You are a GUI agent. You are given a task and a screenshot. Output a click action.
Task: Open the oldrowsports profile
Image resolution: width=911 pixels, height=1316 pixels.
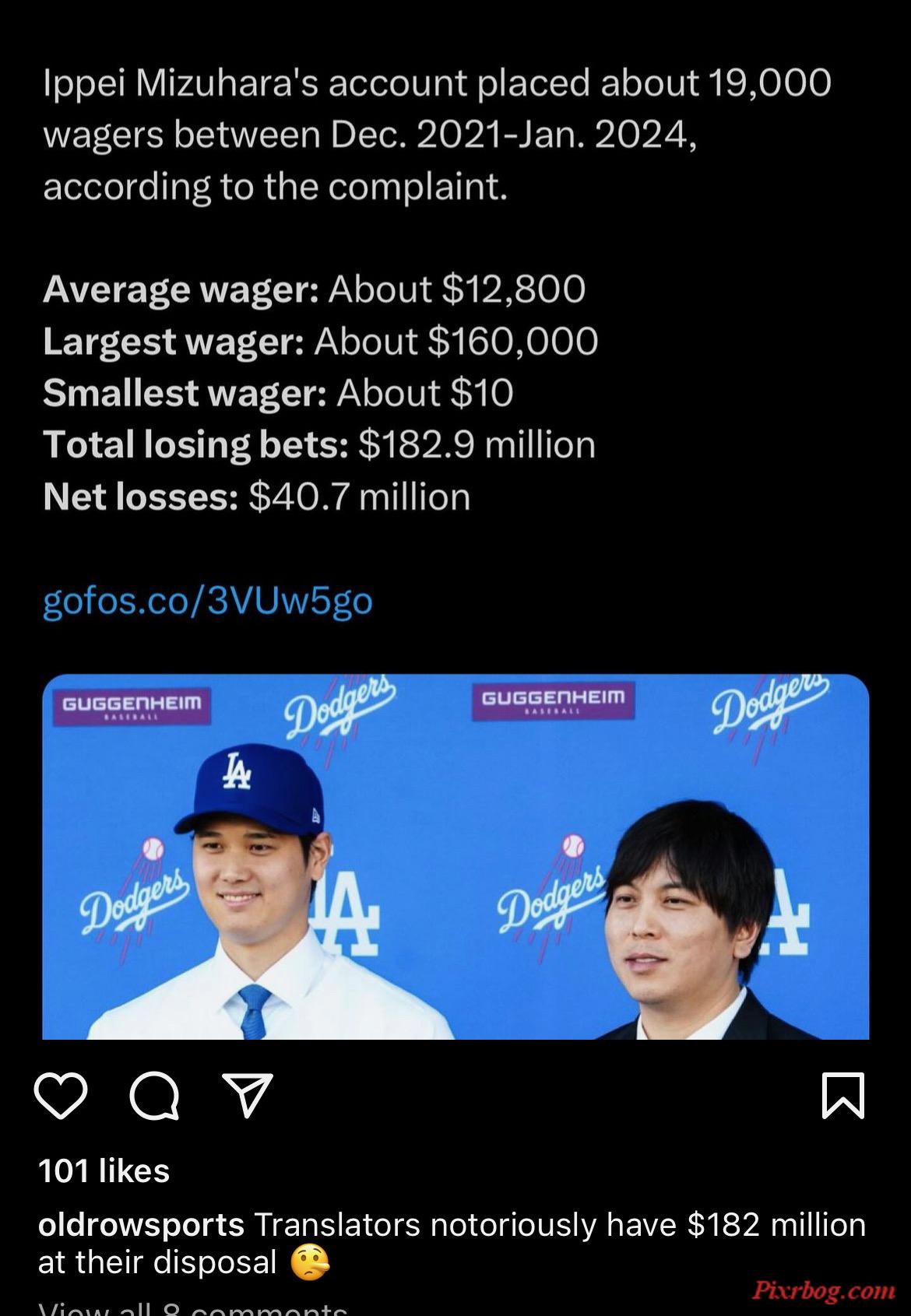[141, 1225]
